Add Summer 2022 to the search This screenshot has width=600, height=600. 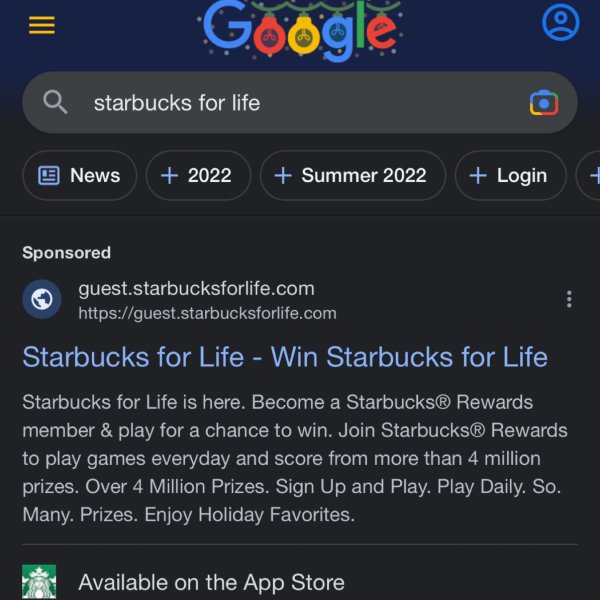[352, 176]
